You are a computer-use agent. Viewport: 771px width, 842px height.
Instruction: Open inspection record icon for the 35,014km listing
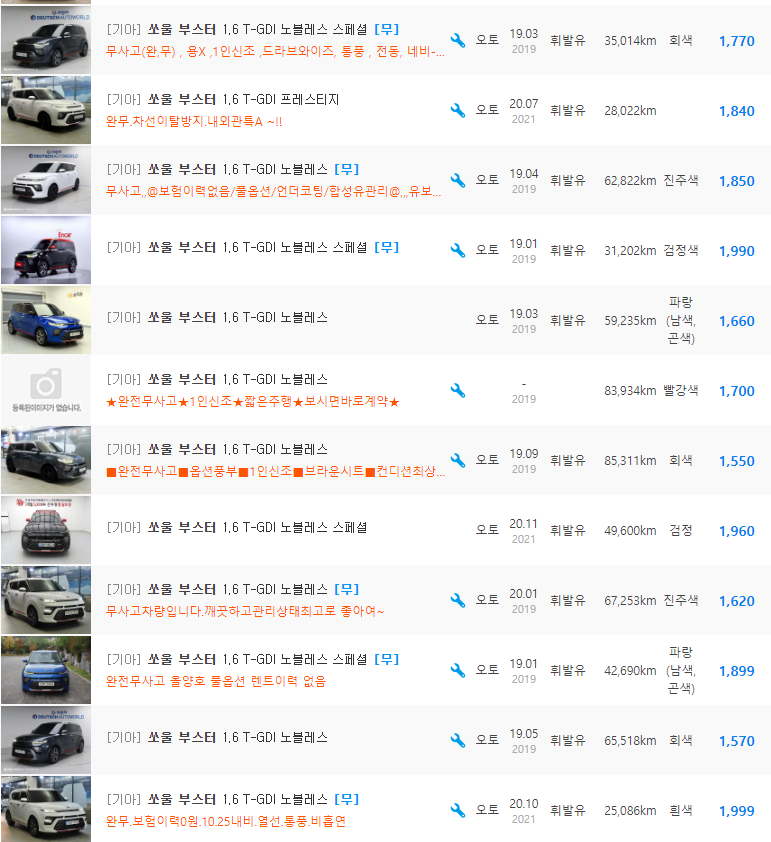click(457, 41)
